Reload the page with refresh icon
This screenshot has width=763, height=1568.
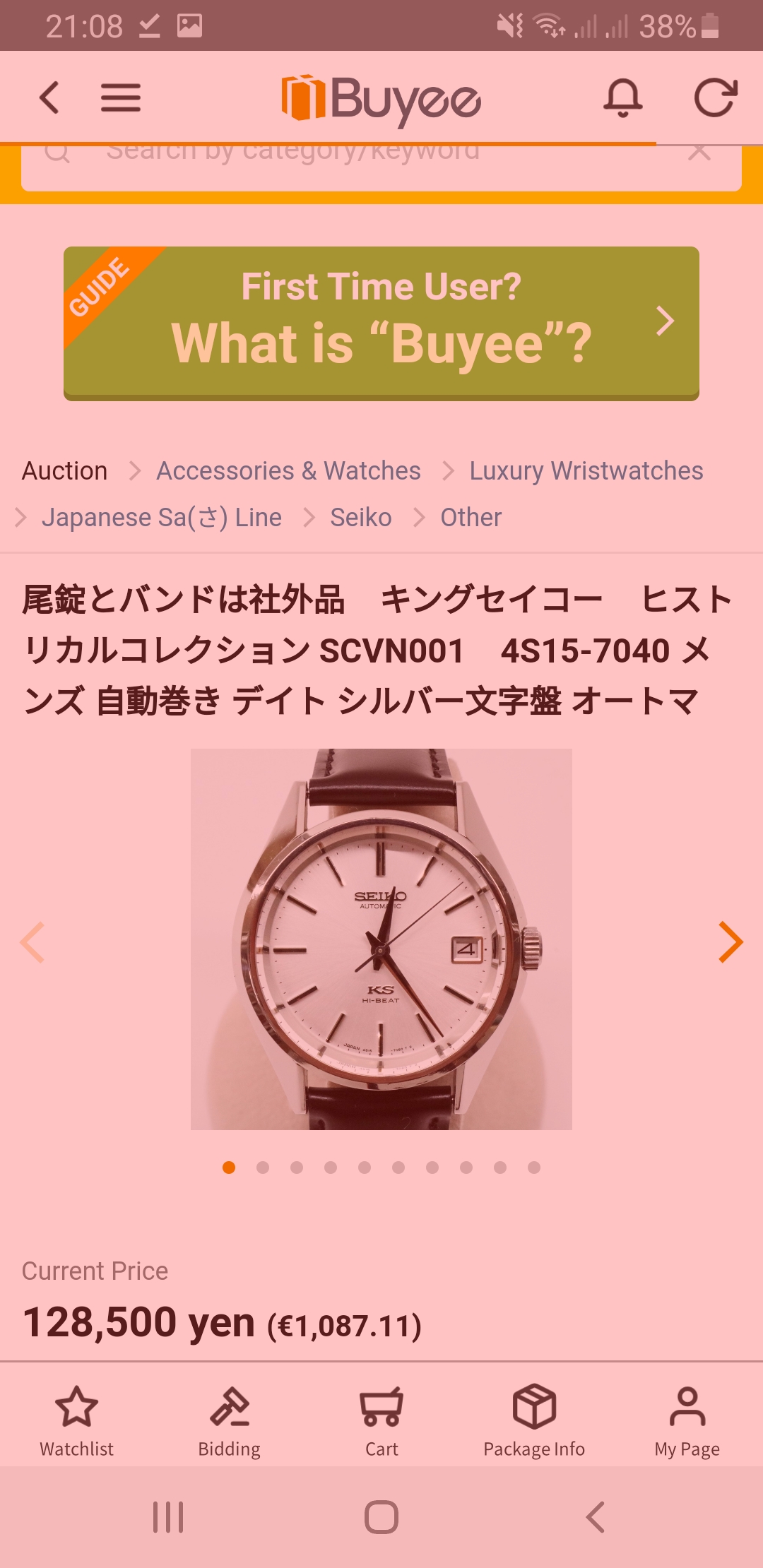click(x=716, y=97)
